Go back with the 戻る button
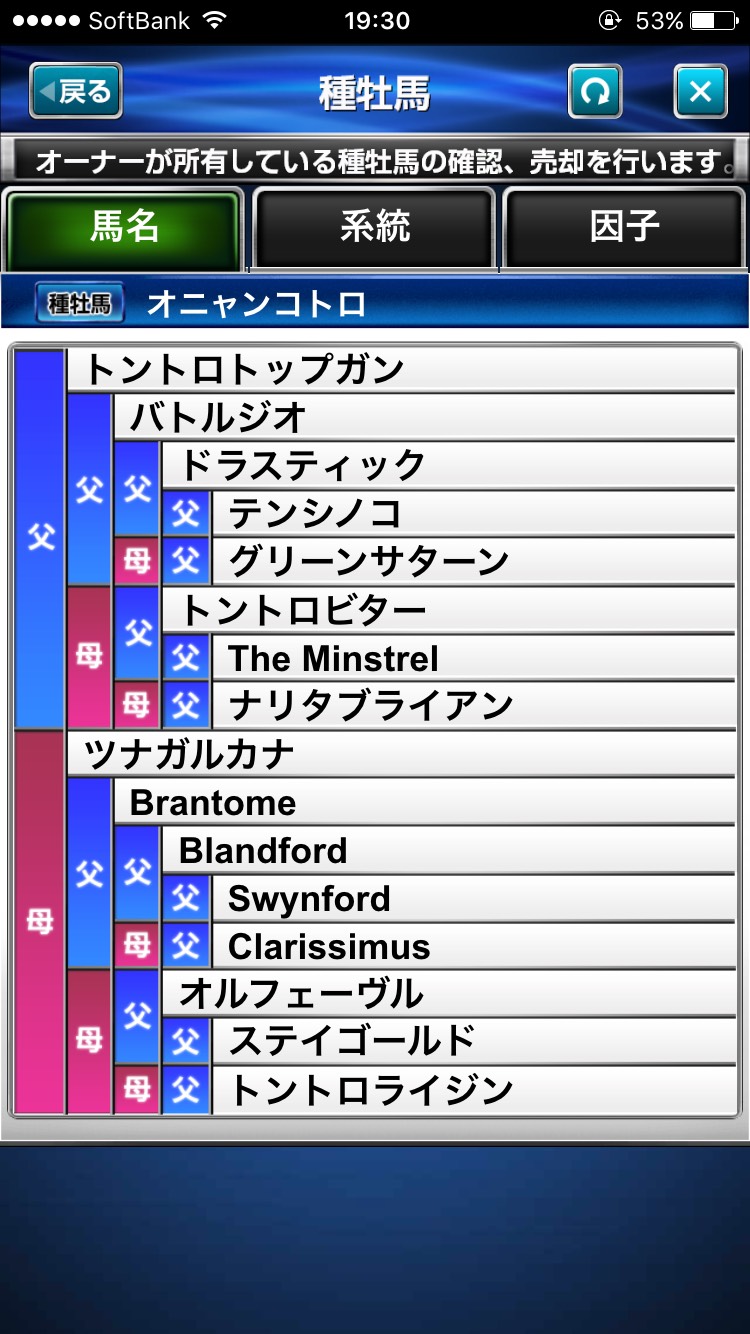Image resolution: width=750 pixels, height=1334 pixels. point(76,92)
